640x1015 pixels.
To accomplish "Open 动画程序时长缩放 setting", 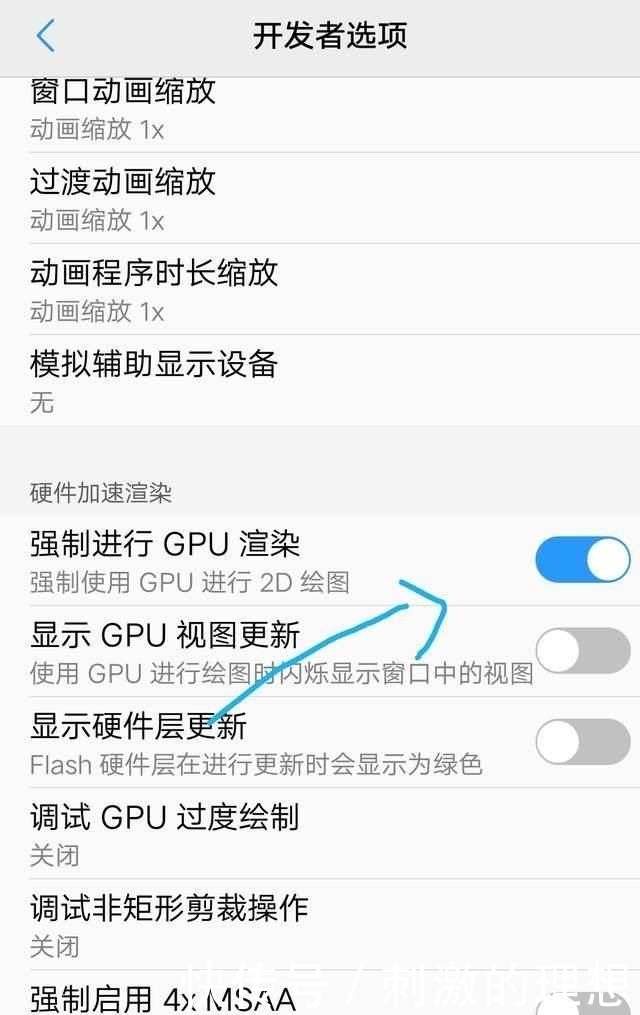I will pos(320,289).
